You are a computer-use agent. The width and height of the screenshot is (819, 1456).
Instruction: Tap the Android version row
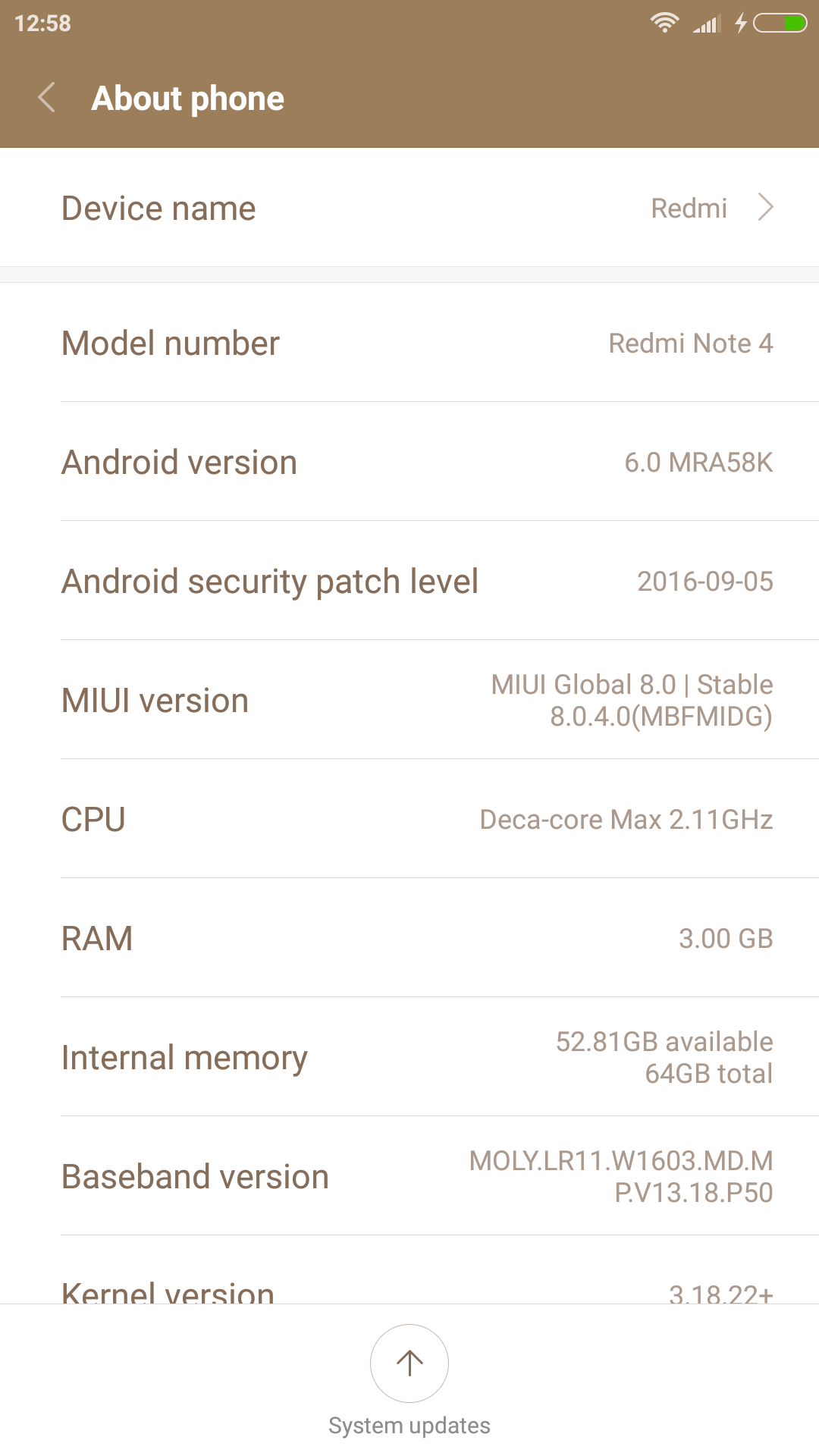pos(409,462)
